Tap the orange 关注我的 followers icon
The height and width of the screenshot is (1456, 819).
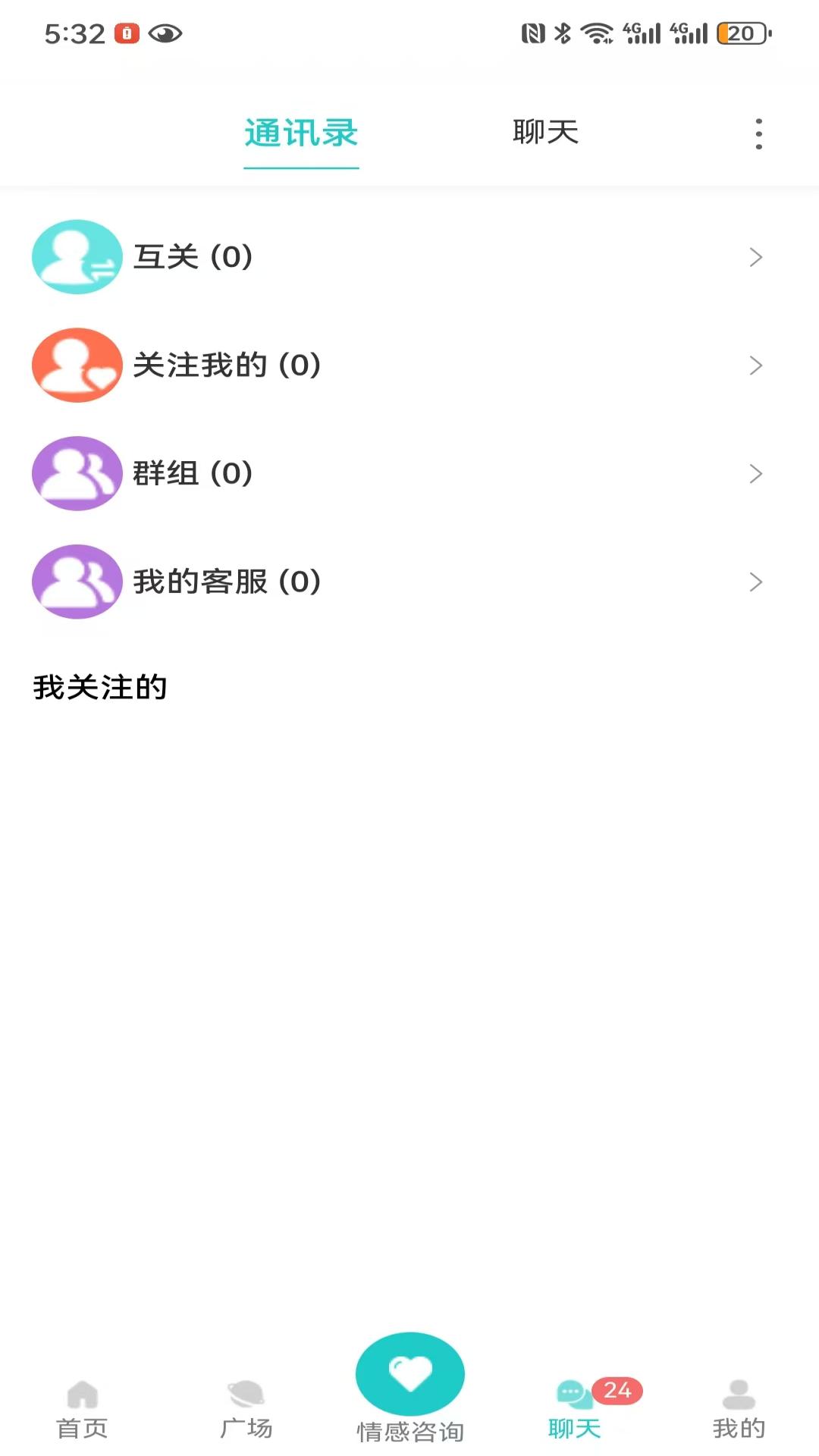77,366
